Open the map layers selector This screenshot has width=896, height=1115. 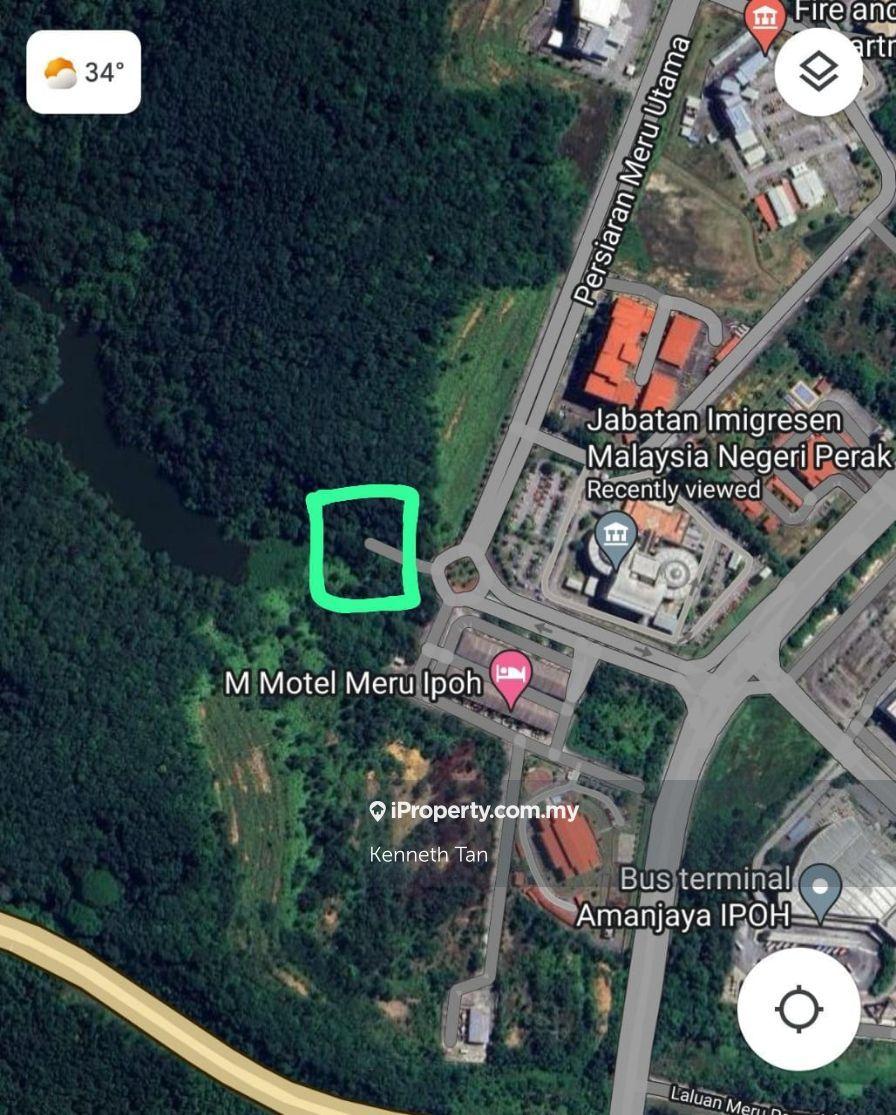tap(819, 72)
